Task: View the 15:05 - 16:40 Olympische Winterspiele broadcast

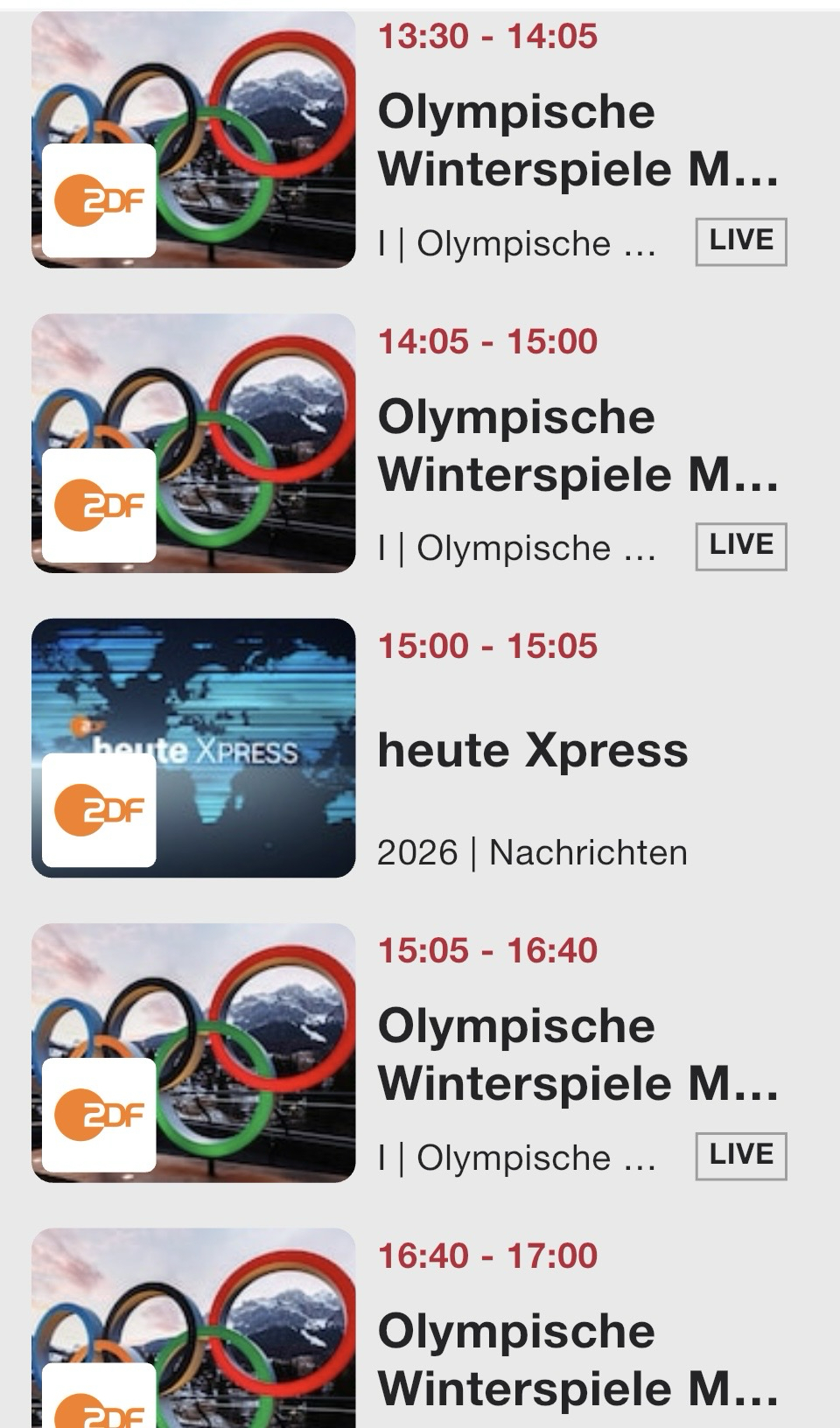Action: coord(577,1054)
